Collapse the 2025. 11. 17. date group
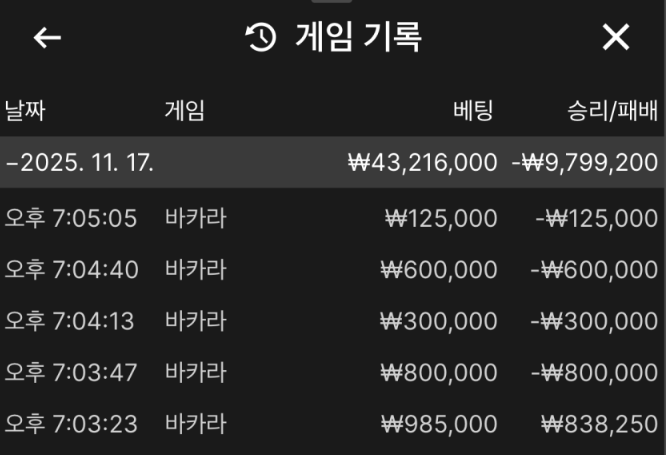This screenshot has height=455, width=666. pos(80,162)
